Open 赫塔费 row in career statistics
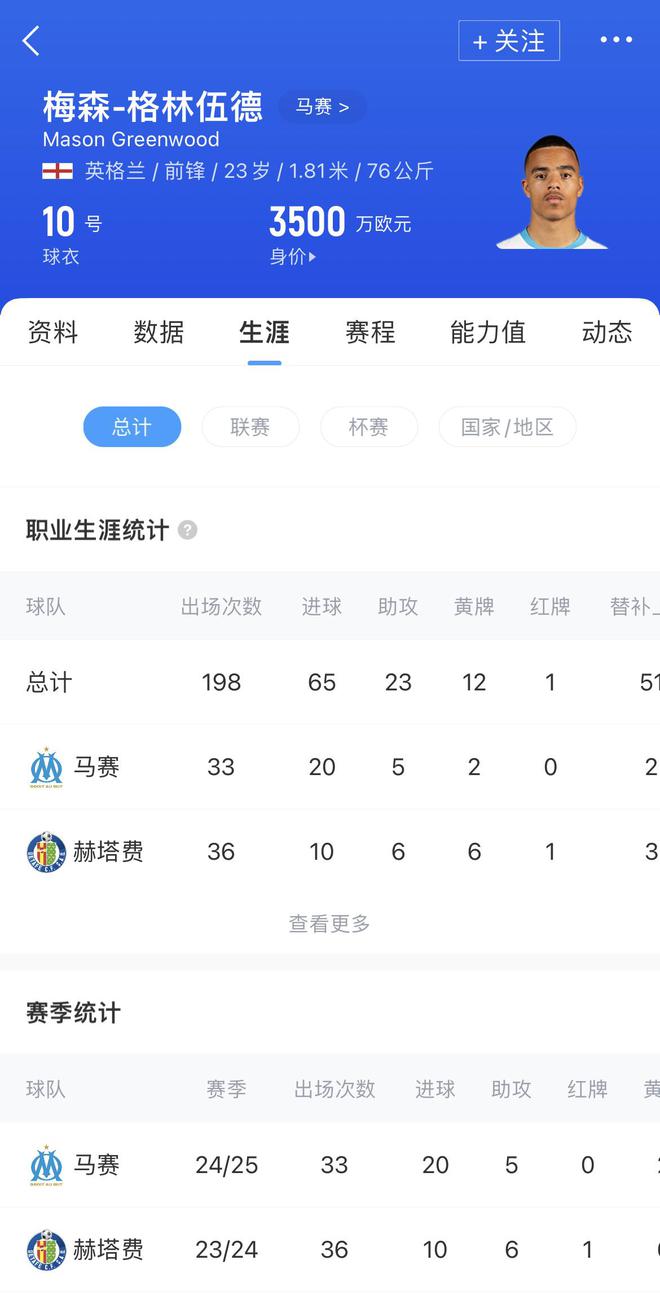Screen dimensions: 660x1295 107,851
